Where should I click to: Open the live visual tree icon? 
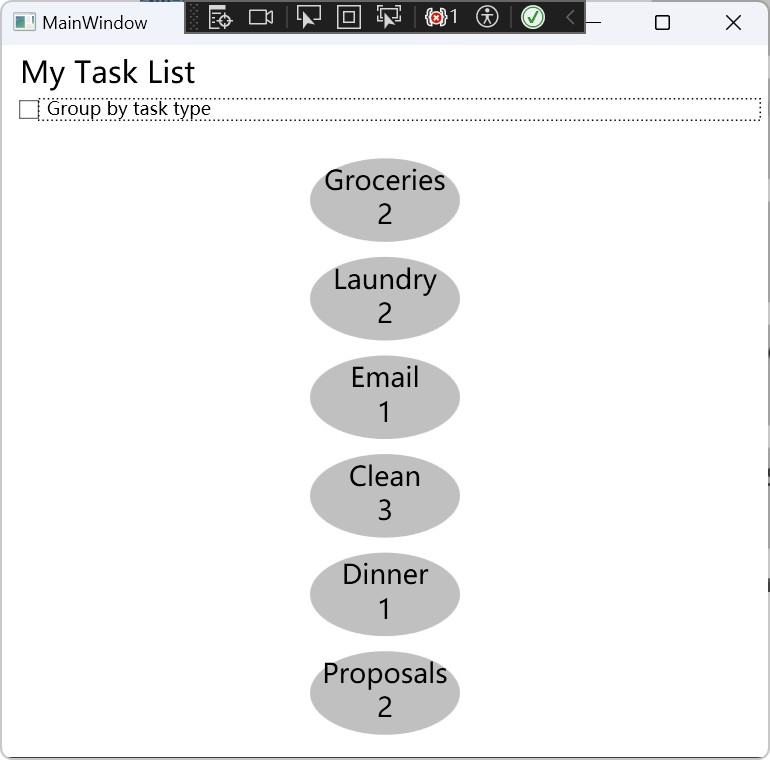(x=220, y=17)
